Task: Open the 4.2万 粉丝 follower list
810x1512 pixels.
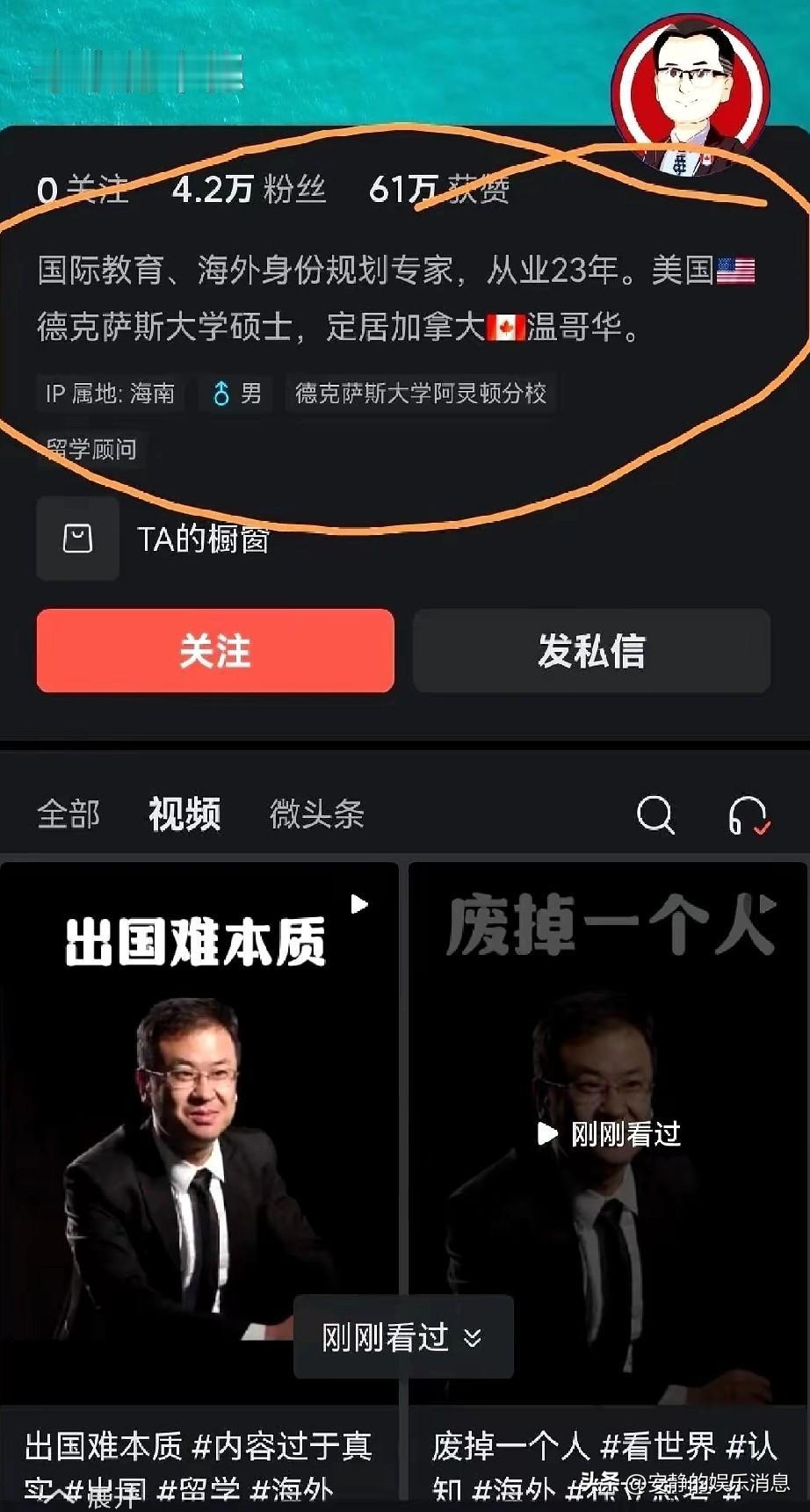Action: pos(249,188)
